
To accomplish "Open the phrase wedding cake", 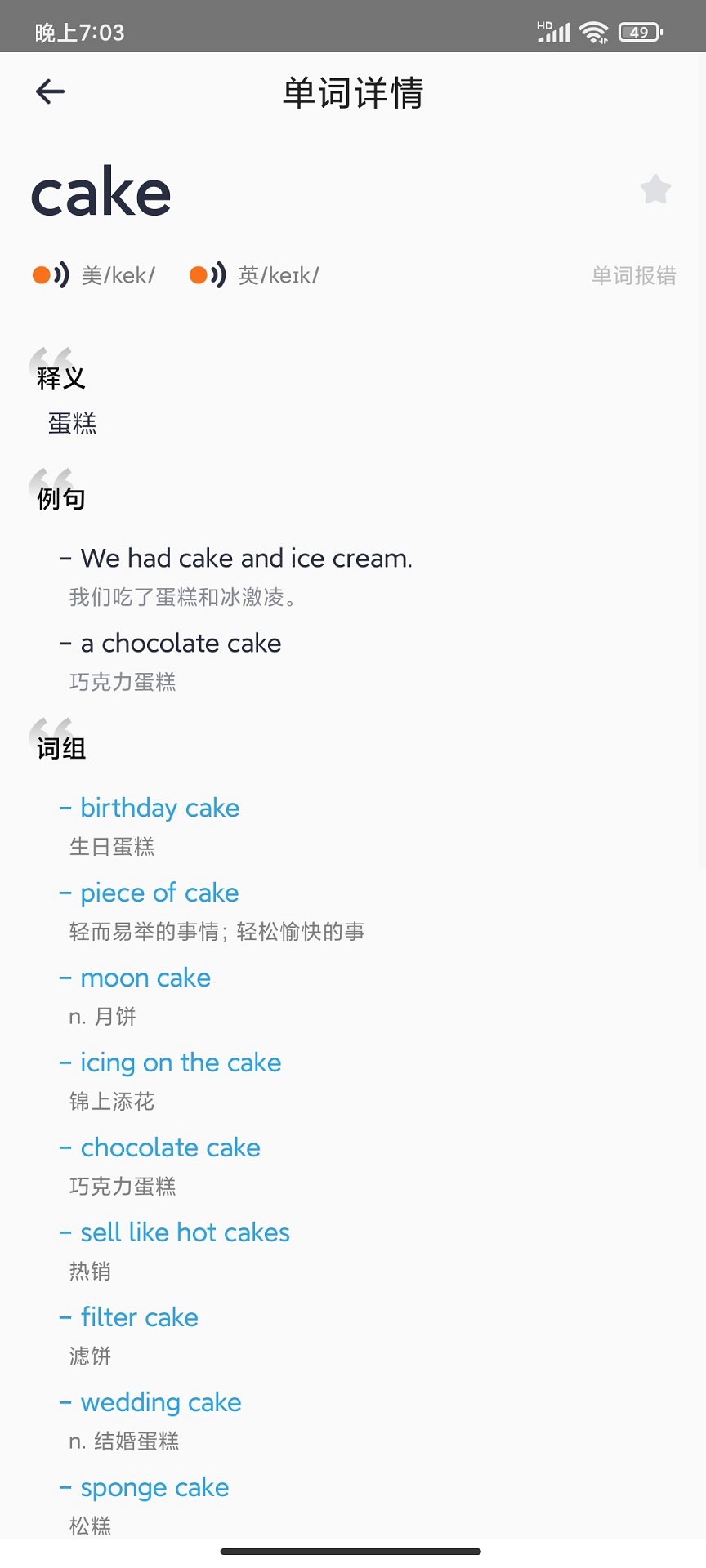I will (x=161, y=1402).
